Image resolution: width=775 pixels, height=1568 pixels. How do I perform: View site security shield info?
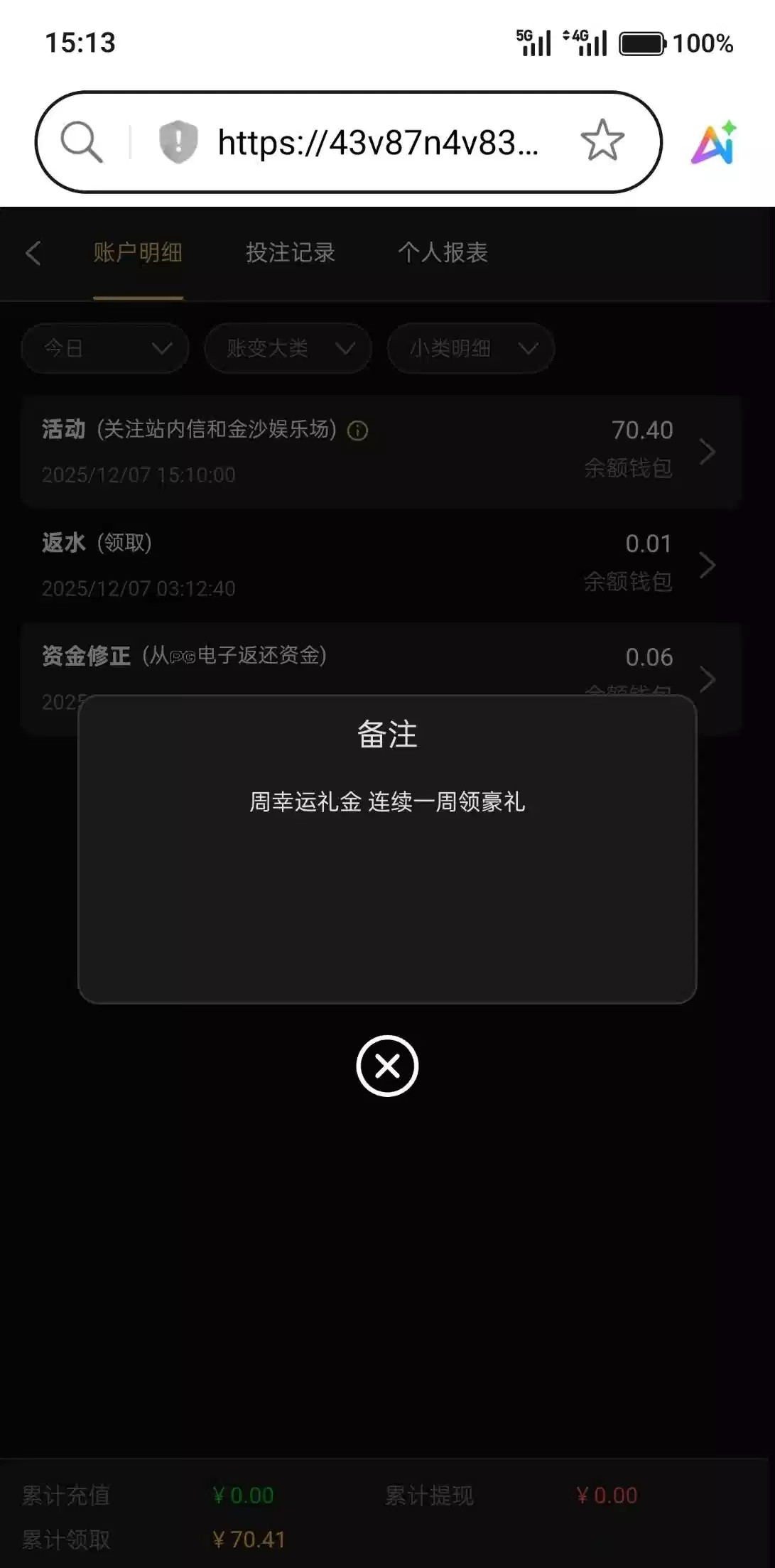point(178,141)
